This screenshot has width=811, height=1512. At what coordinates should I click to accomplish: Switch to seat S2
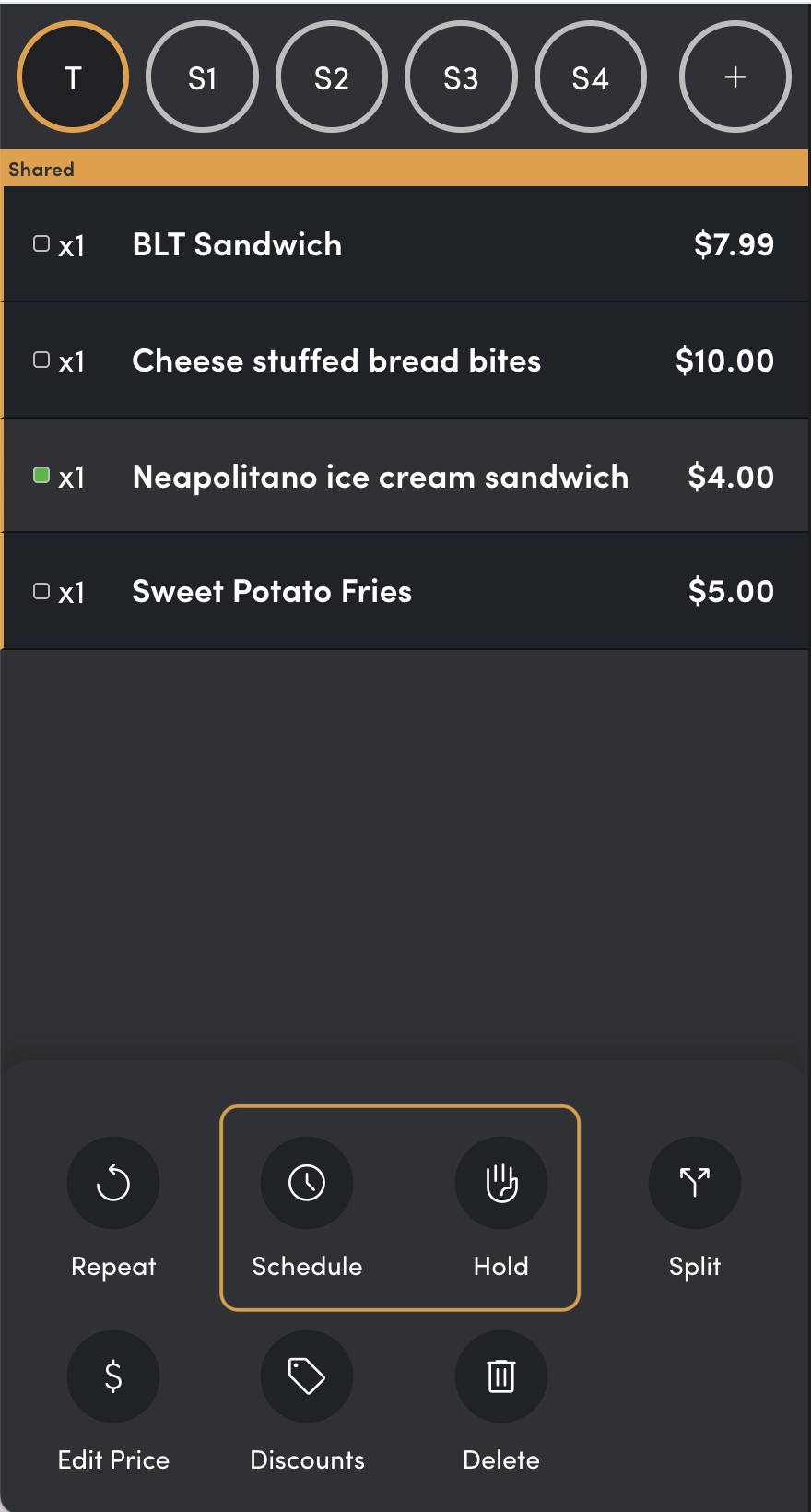(x=332, y=77)
